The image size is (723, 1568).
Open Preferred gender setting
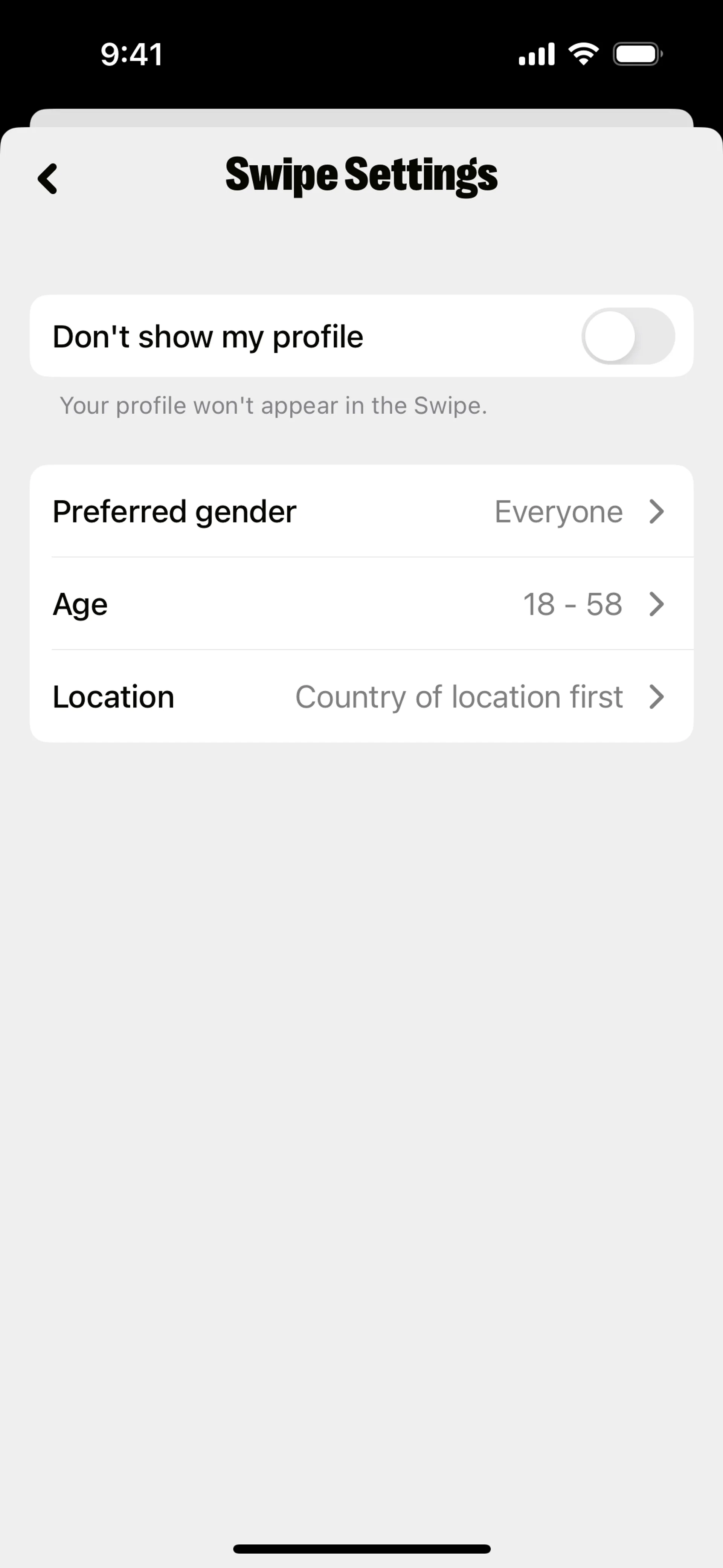tap(361, 511)
